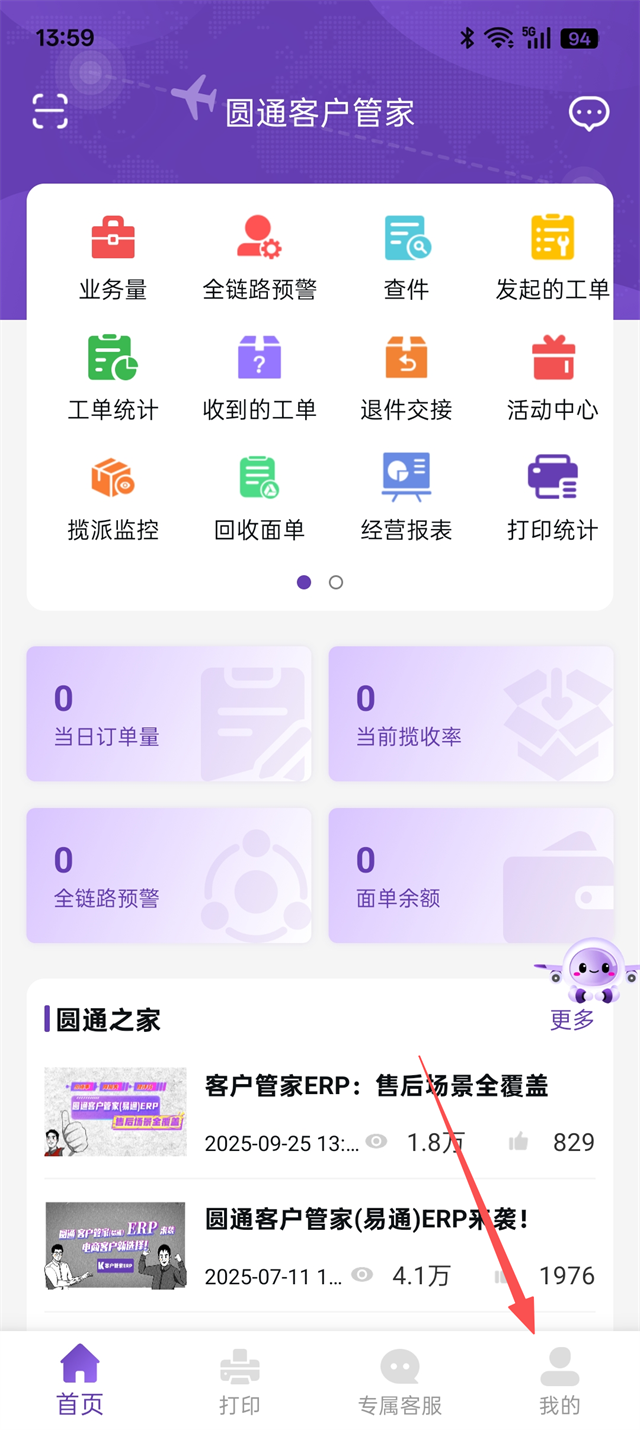Open 工单统计
This screenshot has height=1430, width=640.
(x=113, y=378)
